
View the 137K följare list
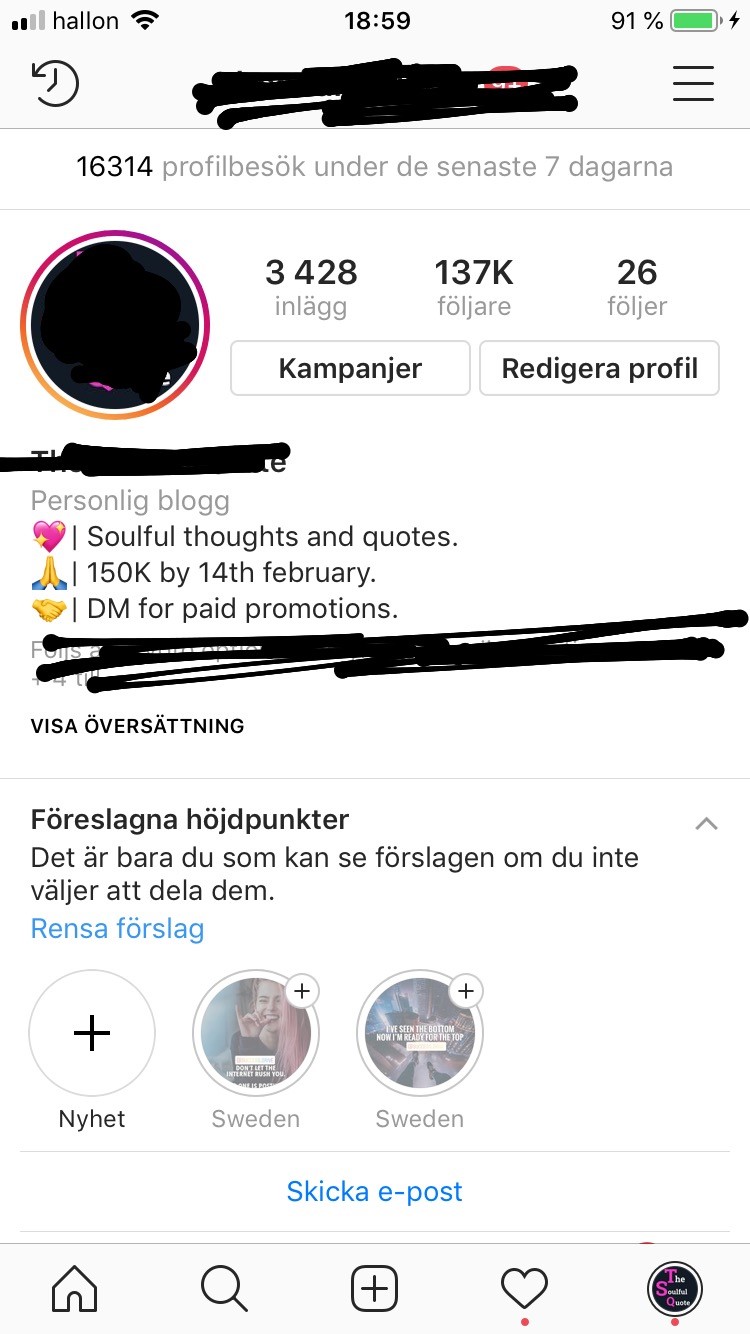click(x=474, y=287)
